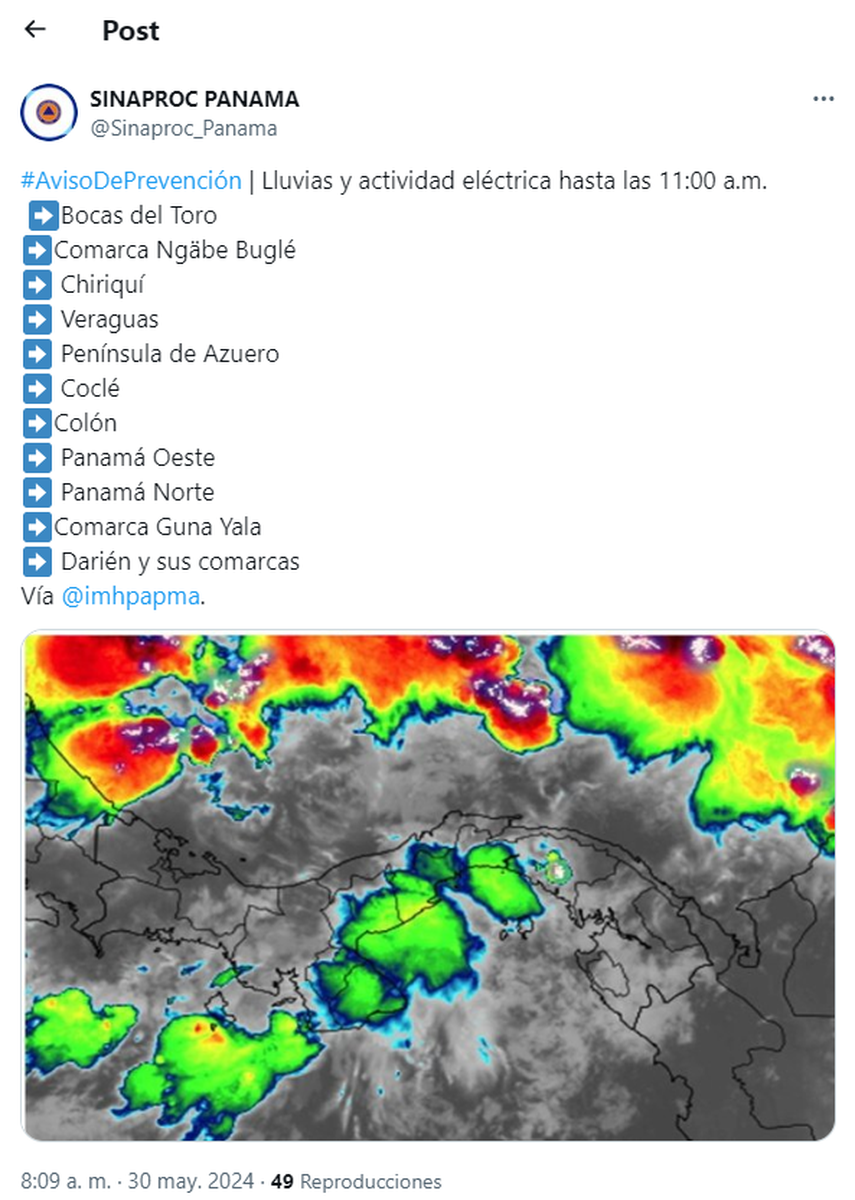Open the satellite weather map image
Image resolution: width=855 pixels, height=1200 pixels.
pyautogui.click(x=428, y=885)
